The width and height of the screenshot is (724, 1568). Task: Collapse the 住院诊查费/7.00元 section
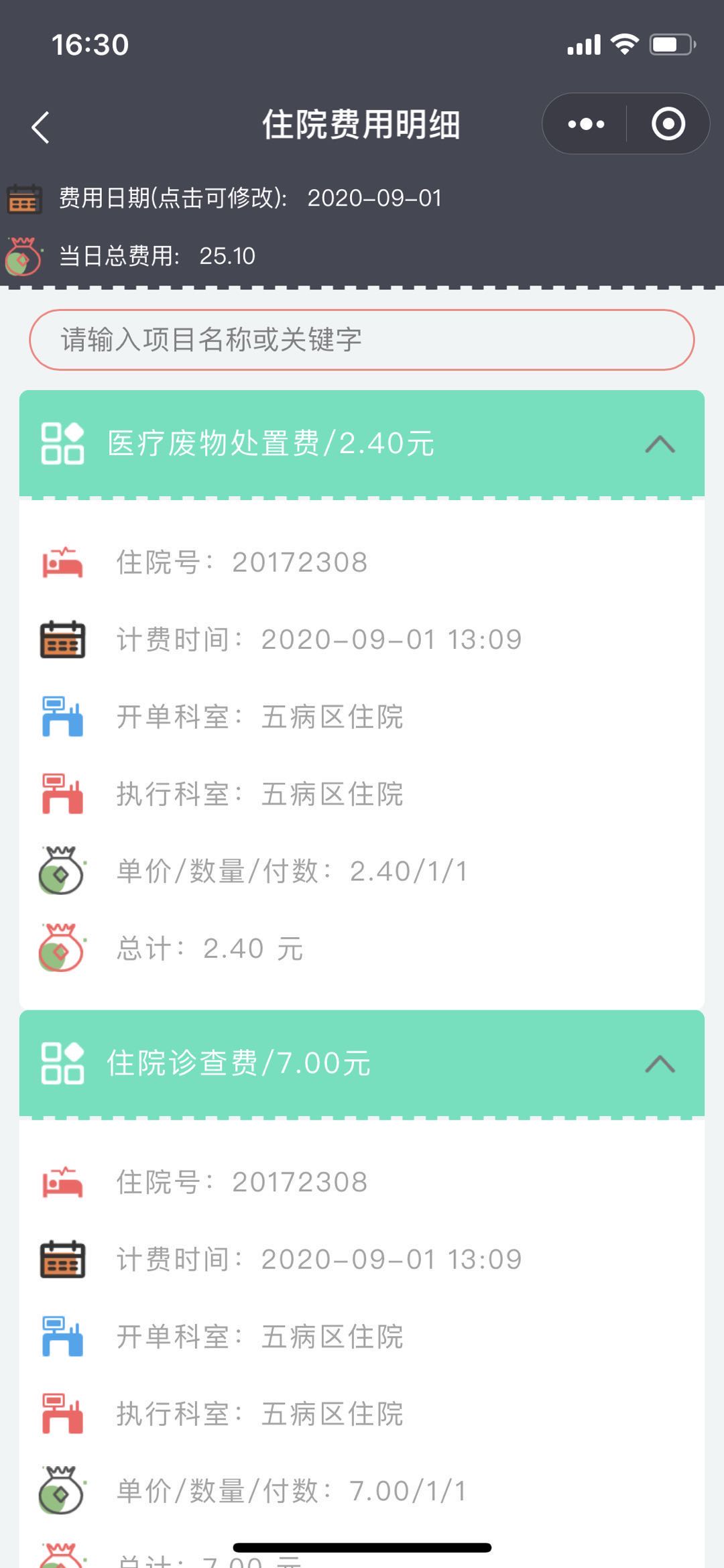(x=660, y=1064)
